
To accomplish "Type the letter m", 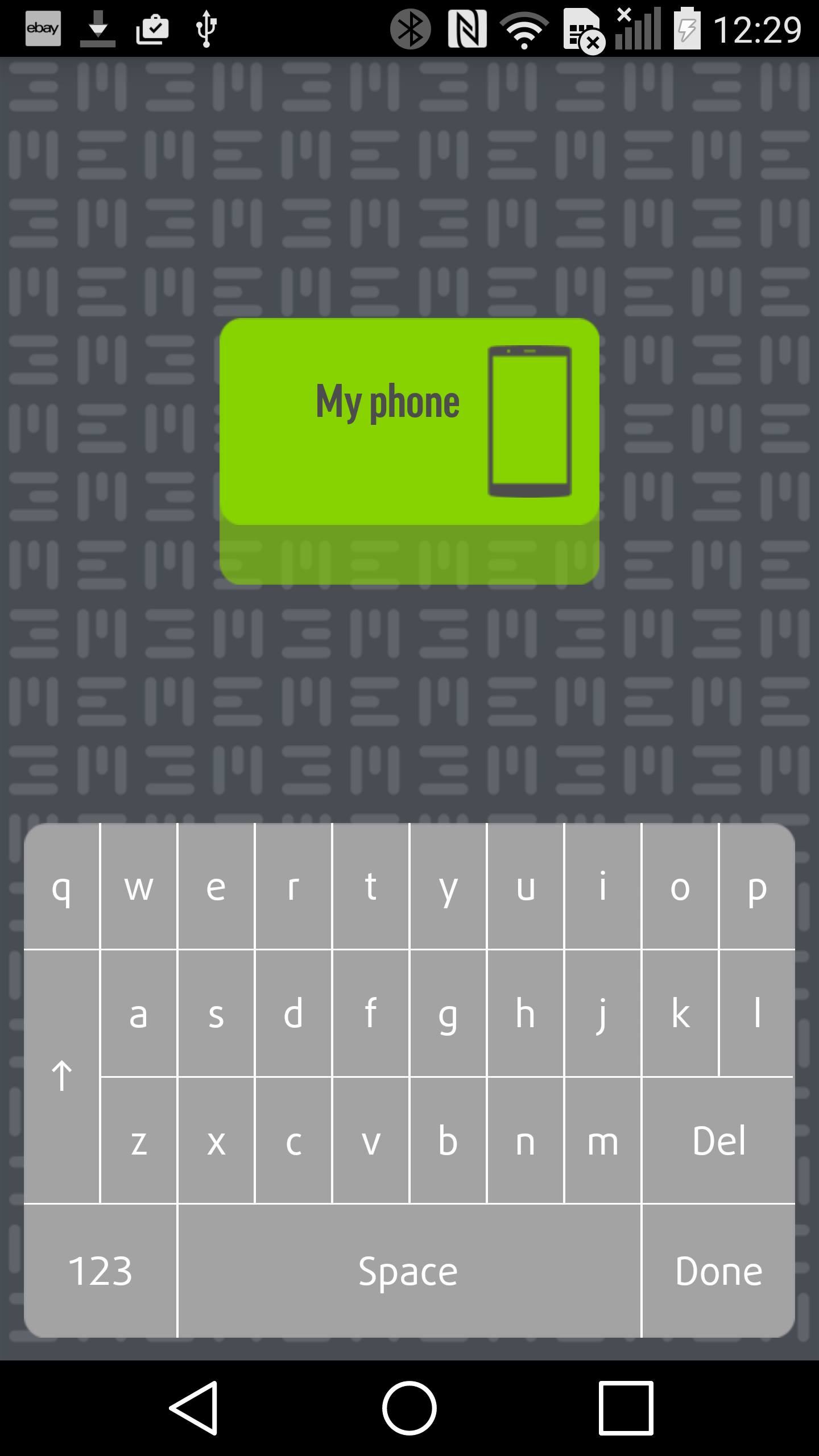I will (603, 1140).
